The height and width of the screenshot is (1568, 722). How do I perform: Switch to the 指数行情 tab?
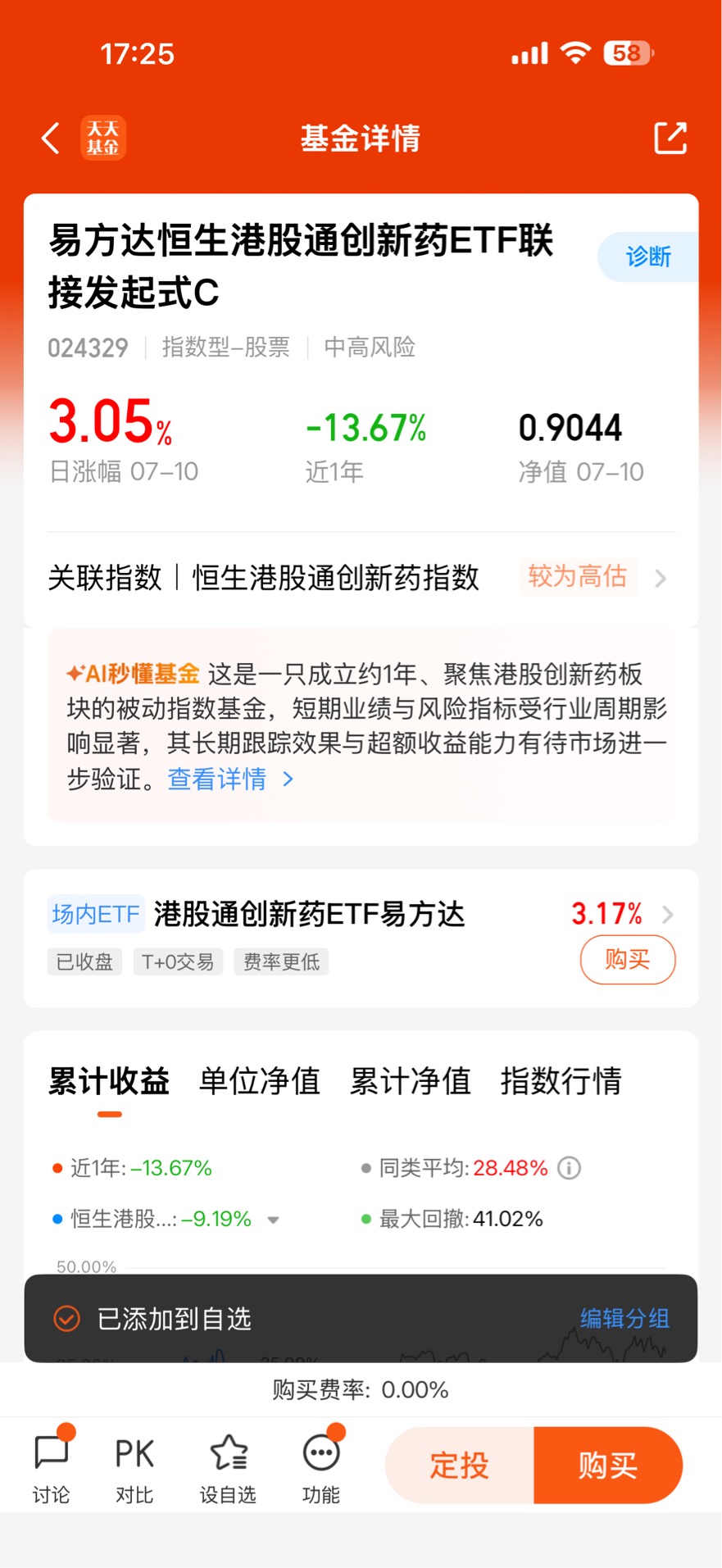(x=561, y=1081)
